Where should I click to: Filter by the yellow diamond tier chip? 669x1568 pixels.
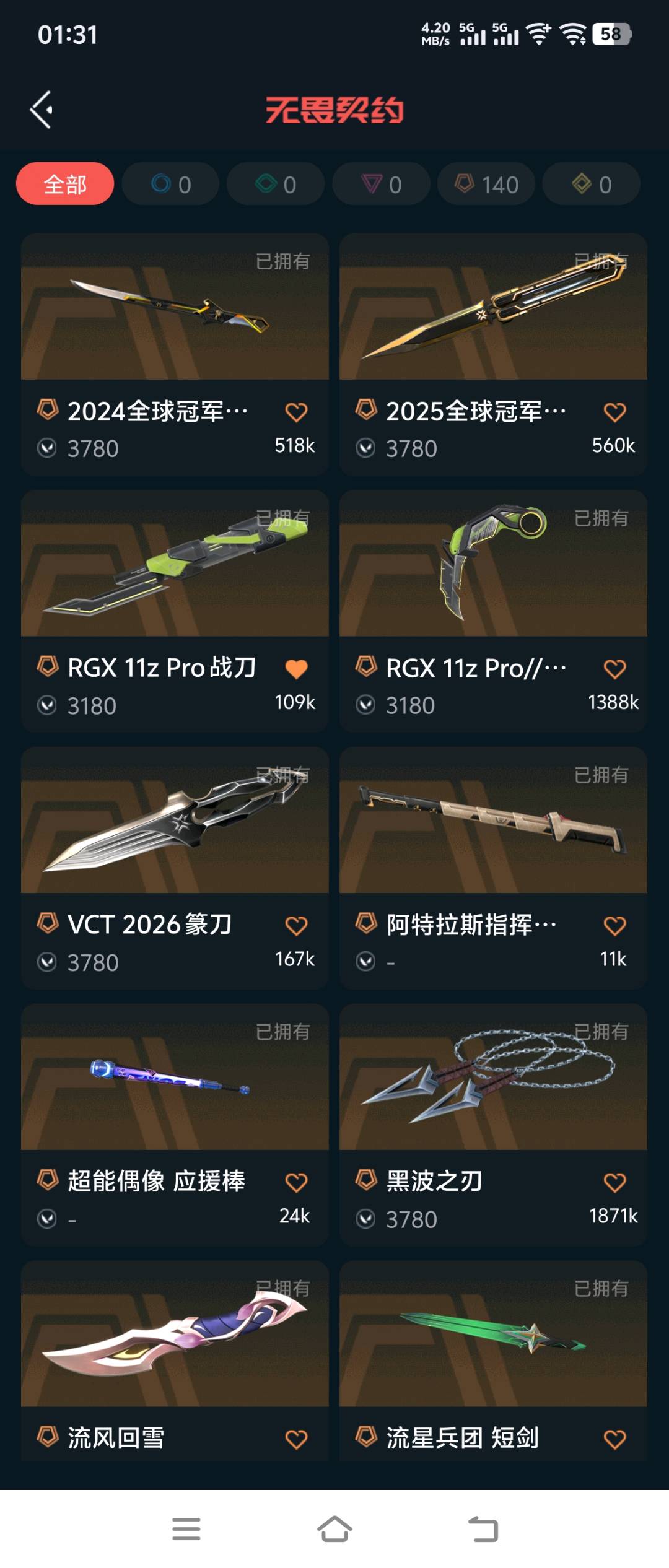[592, 184]
